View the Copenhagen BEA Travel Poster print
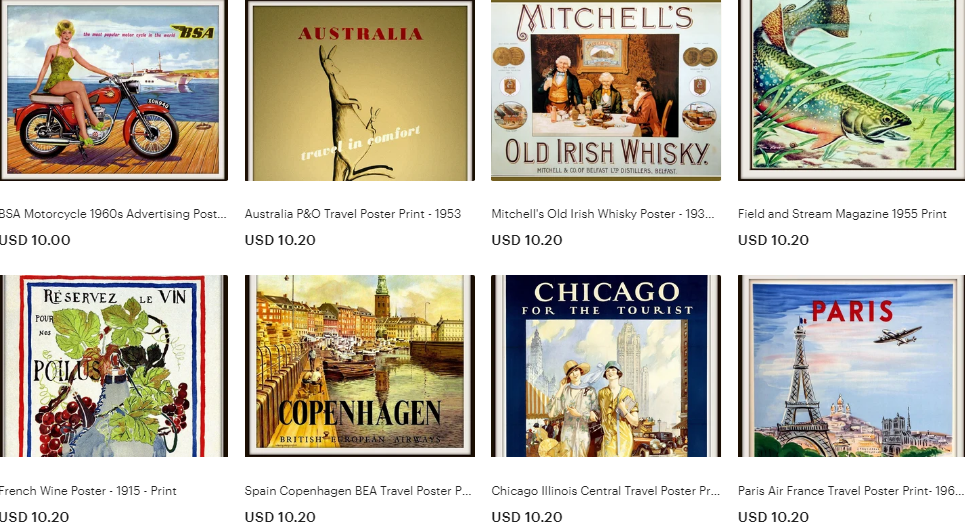 pyautogui.click(x=360, y=366)
